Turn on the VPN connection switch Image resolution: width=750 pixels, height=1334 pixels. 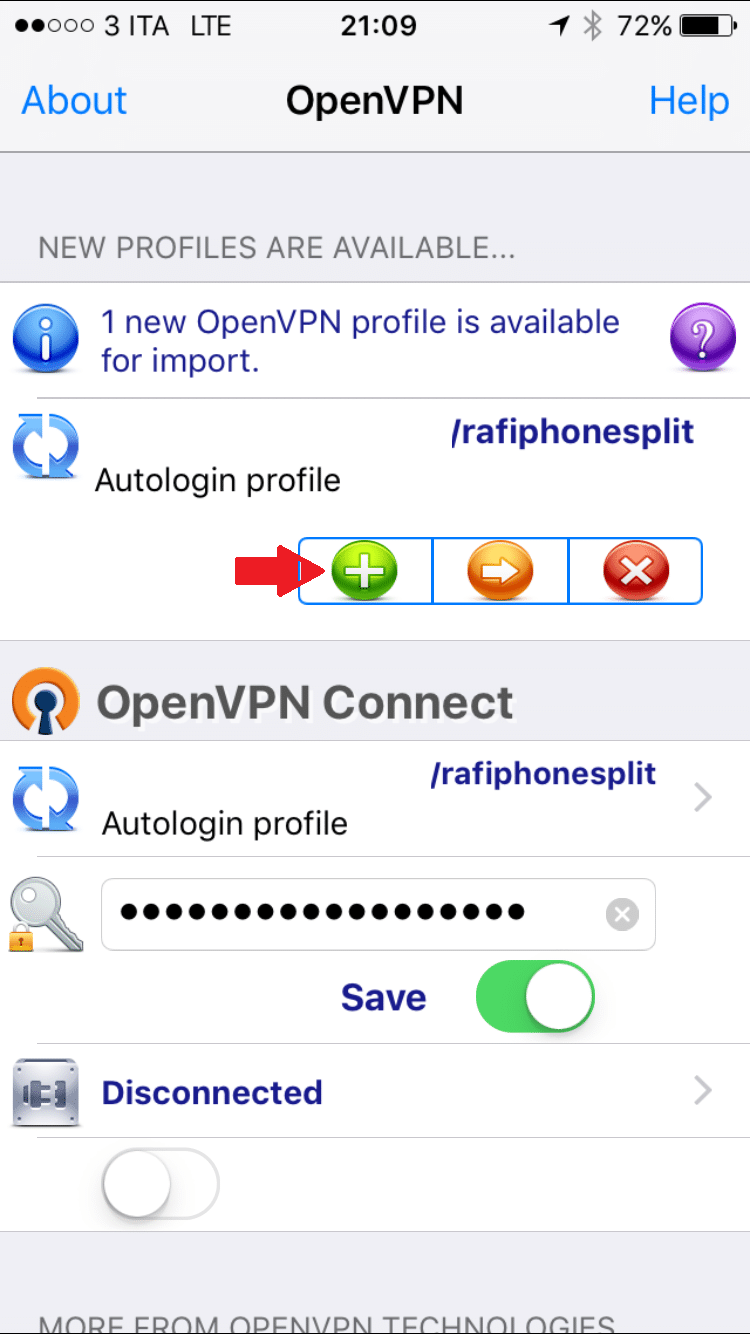(x=160, y=1185)
